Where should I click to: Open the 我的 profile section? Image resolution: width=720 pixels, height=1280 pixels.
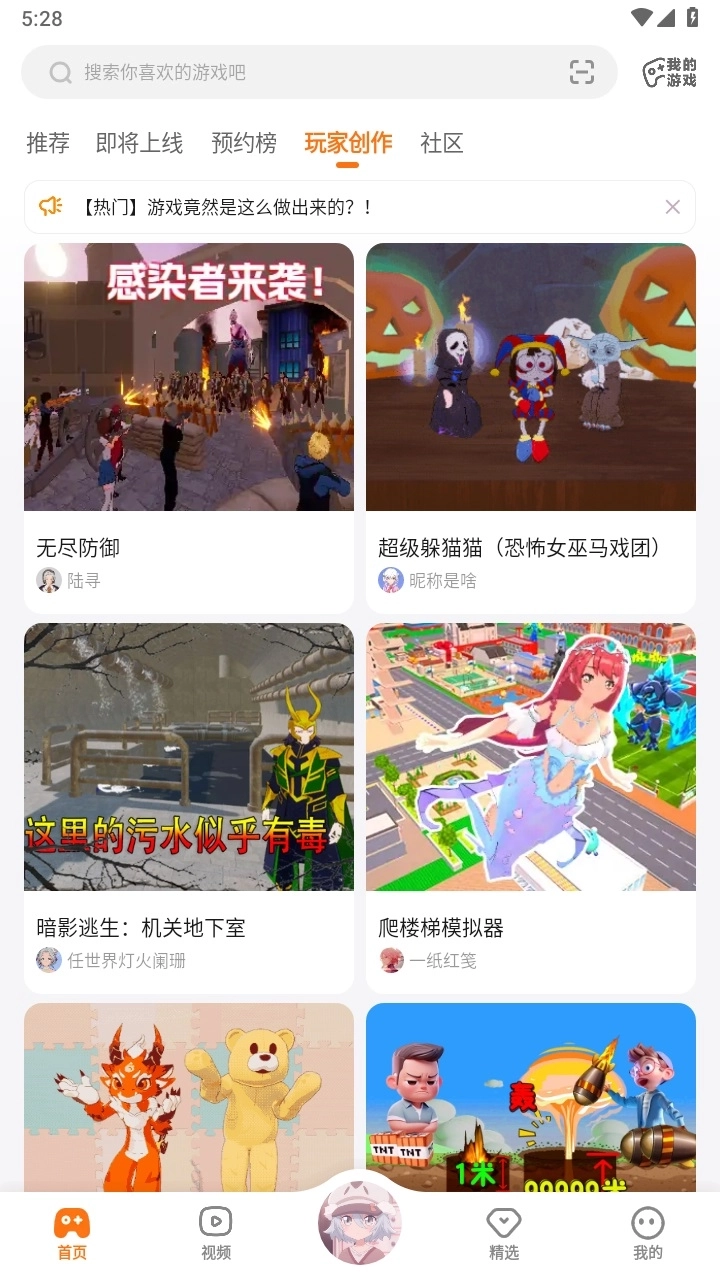pyautogui.click(x=647, y=1228)
